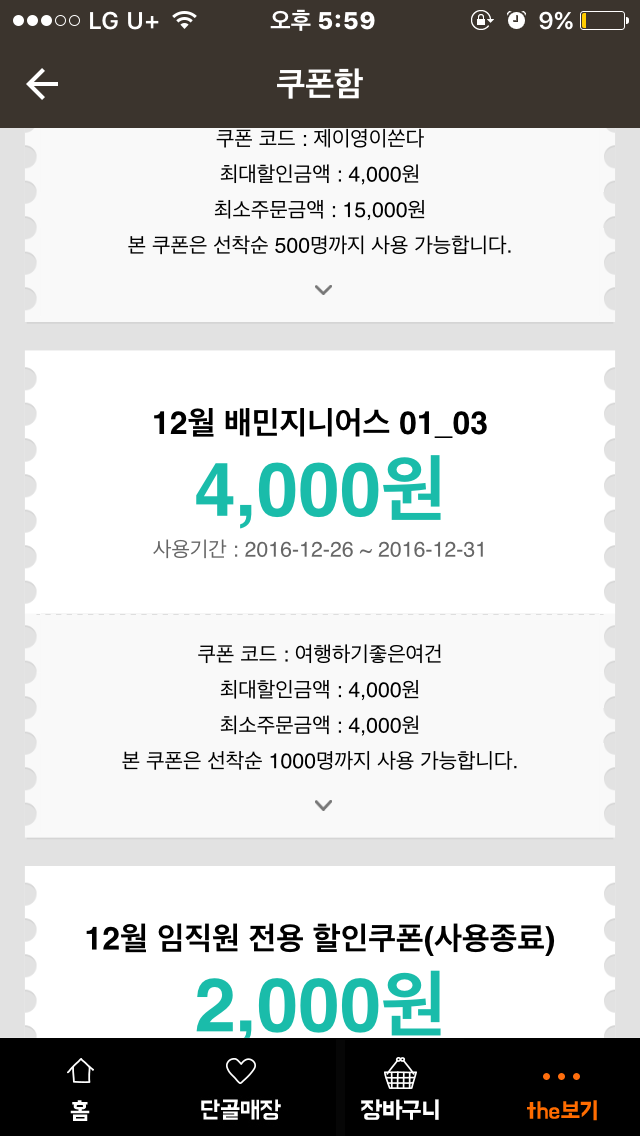Open the the보기 tab
The height and width of the screenshot is (1136, 640).
(x=561, y=1088)
